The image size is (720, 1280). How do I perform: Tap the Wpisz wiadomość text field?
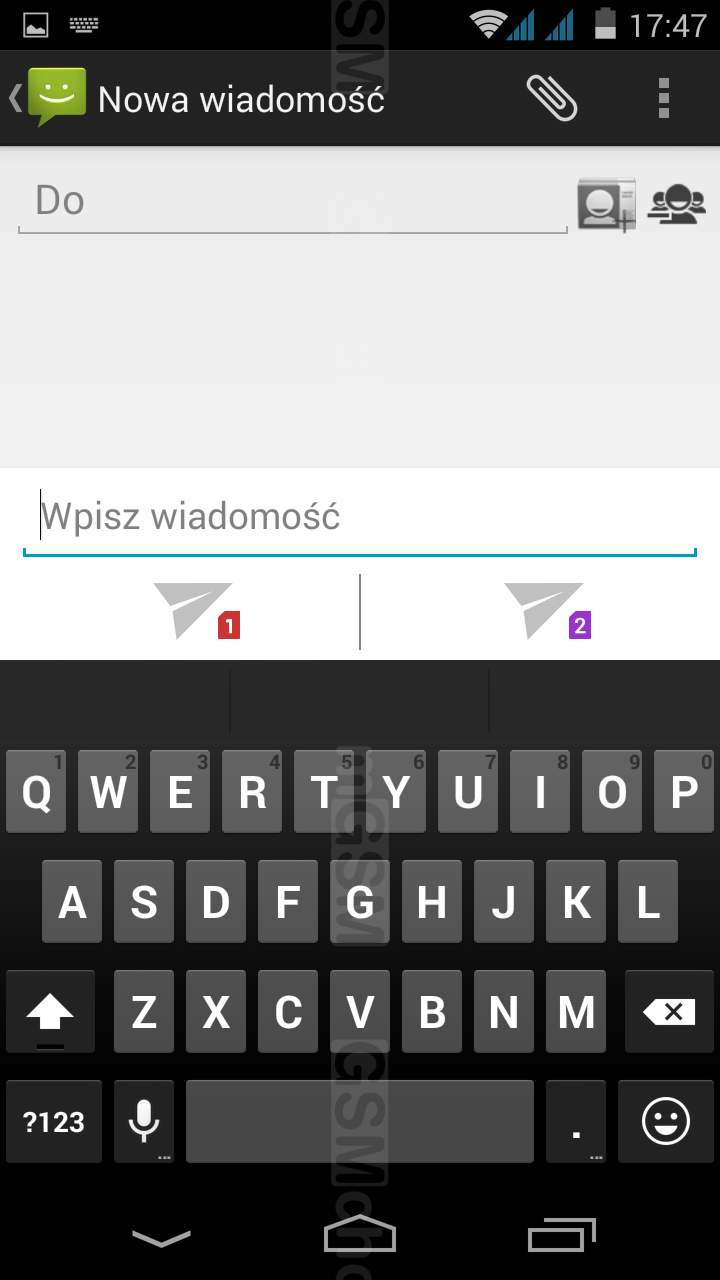(x=360, y=517)
